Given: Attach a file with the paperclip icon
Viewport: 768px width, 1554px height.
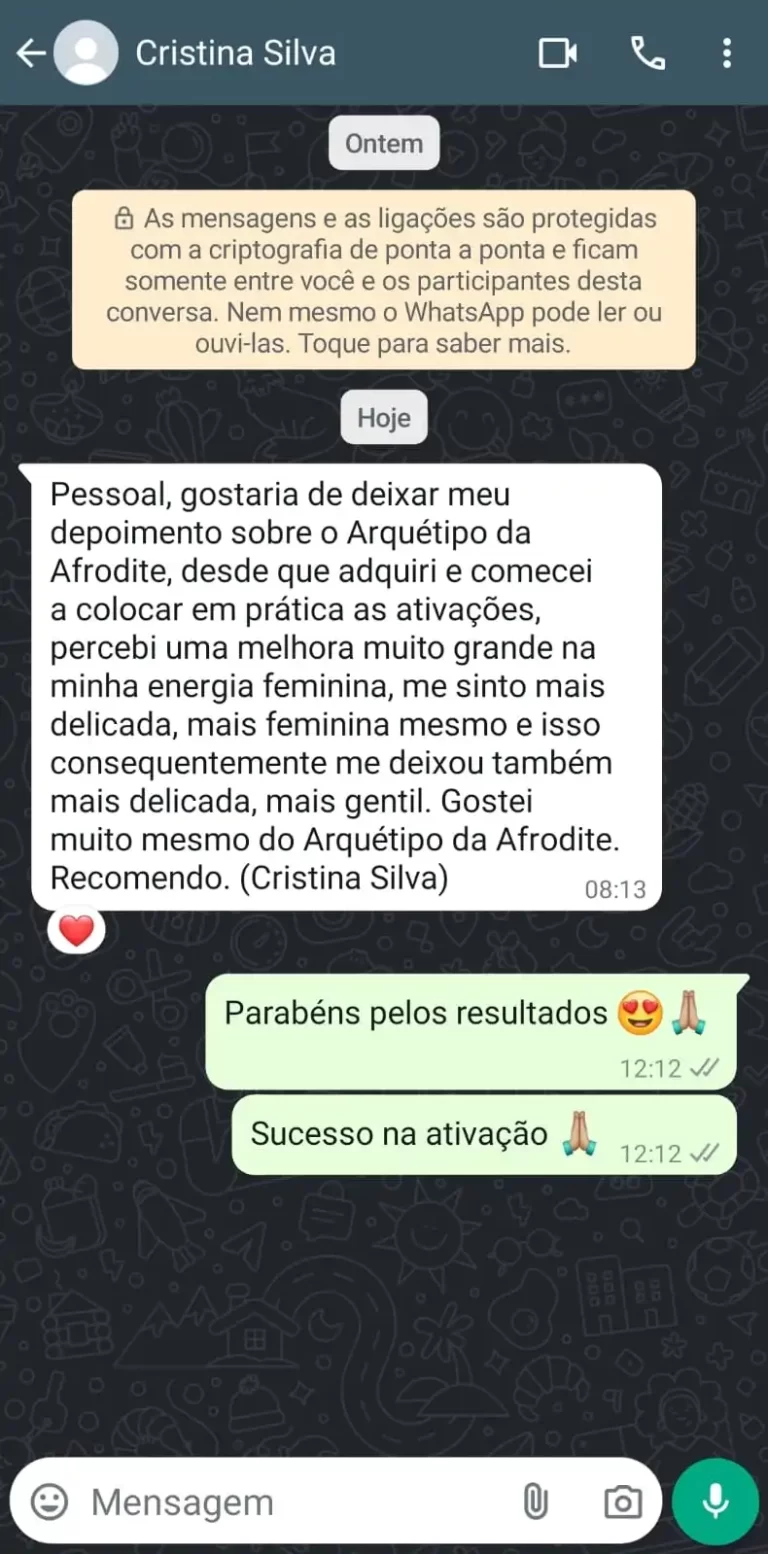Looking at the screenshot, I should click(536, 1501).
